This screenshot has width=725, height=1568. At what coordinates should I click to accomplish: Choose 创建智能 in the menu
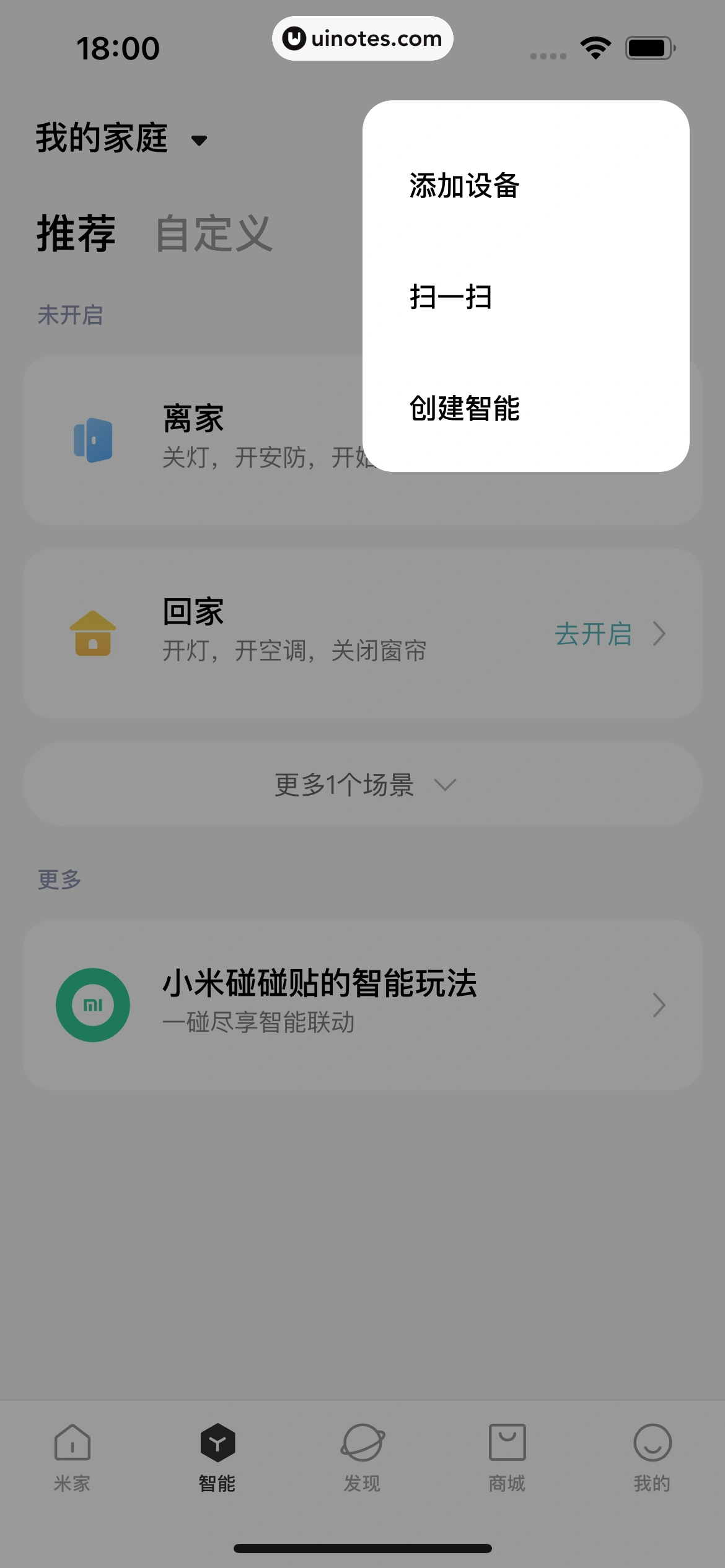pyautogui.click(x=464, y=409)
